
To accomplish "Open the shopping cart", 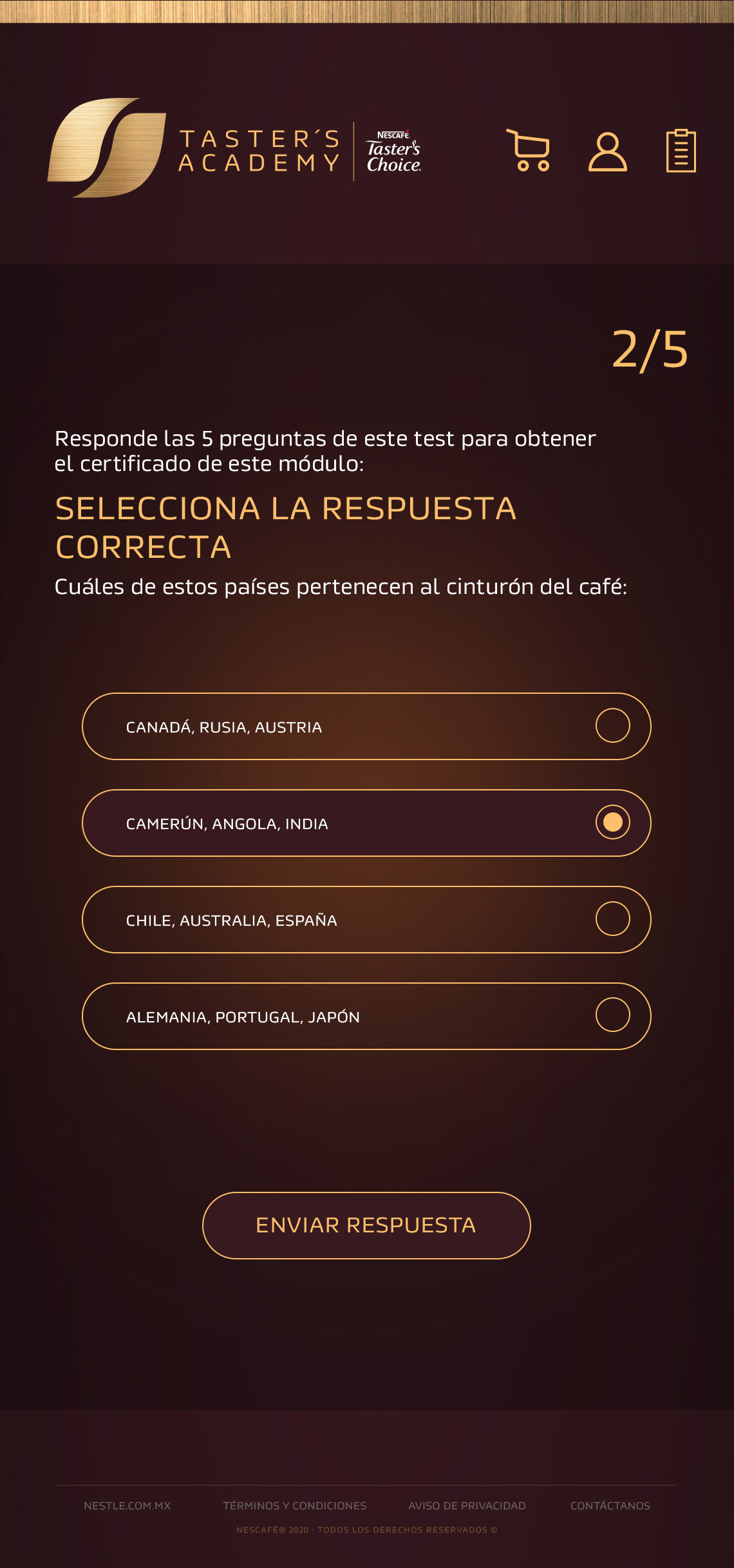I will tap(528, 150).
